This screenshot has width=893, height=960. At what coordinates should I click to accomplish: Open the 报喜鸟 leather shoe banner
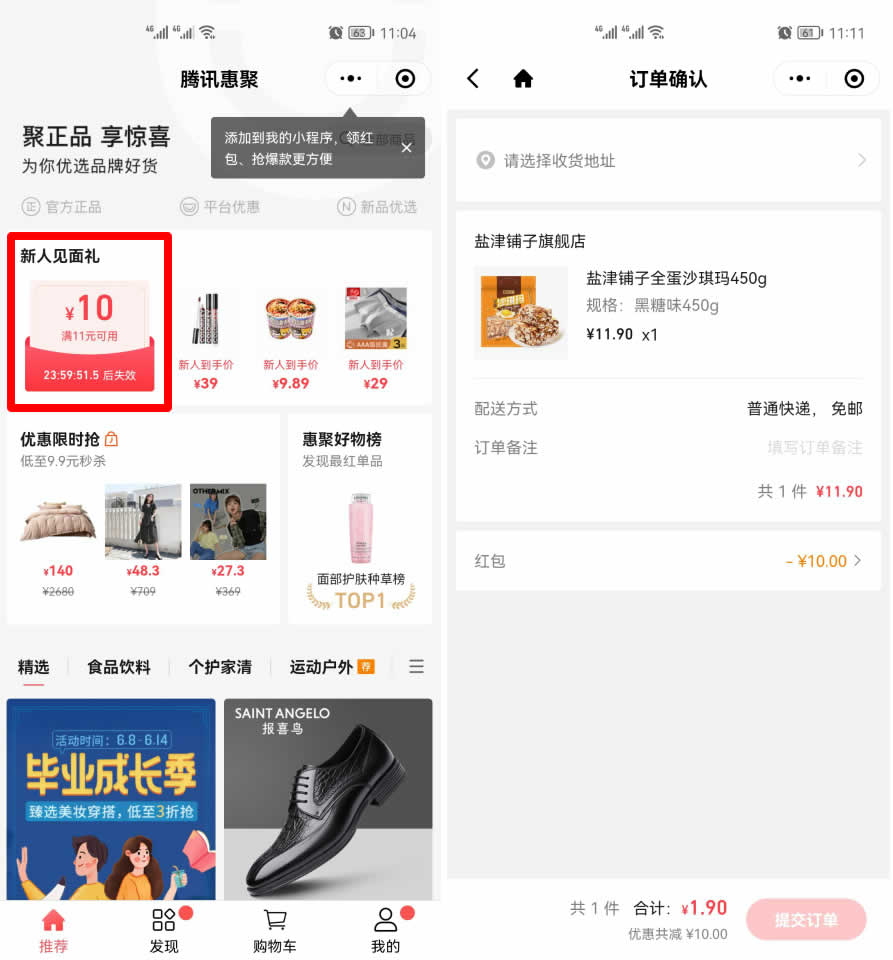[328, 798]
